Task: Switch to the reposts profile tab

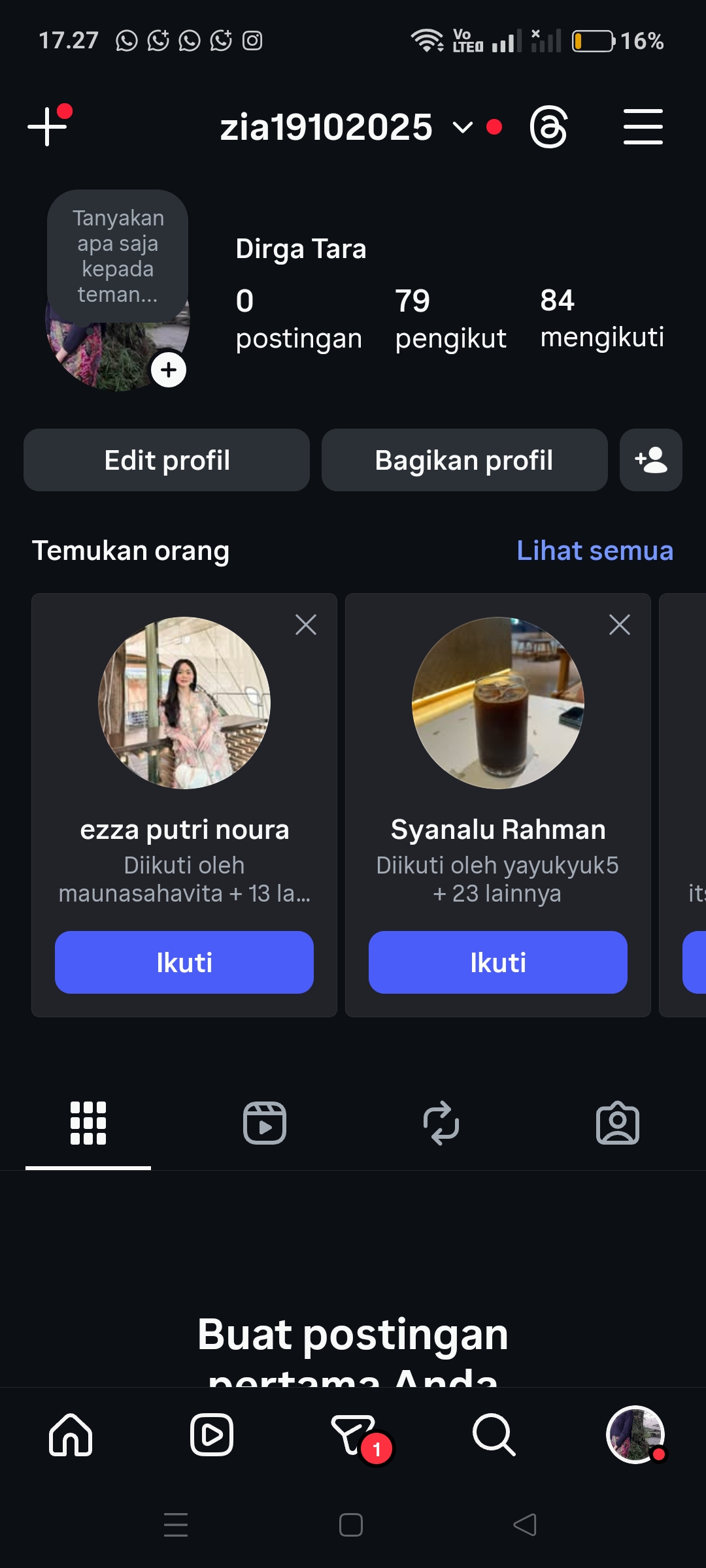Action: [441, 1123]
